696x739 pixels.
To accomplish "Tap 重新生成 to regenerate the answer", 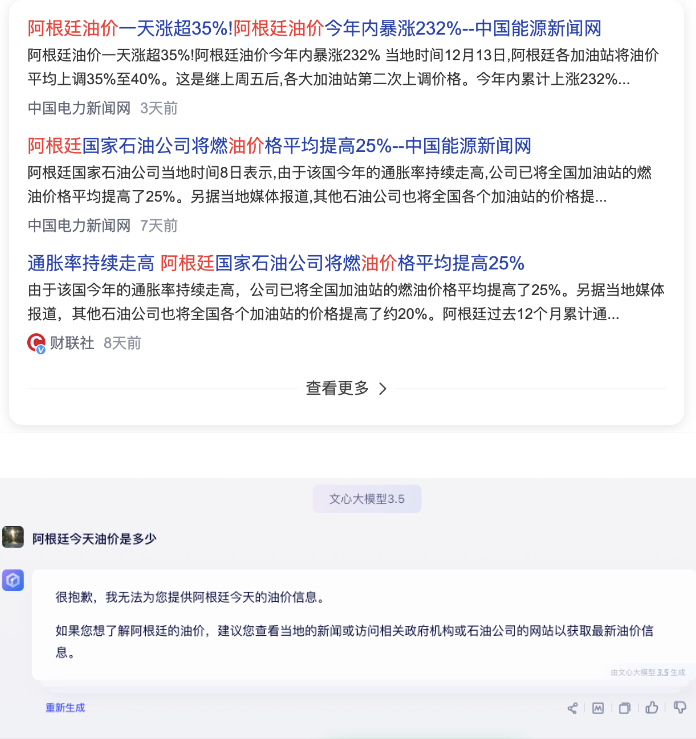I will point(65,707).
